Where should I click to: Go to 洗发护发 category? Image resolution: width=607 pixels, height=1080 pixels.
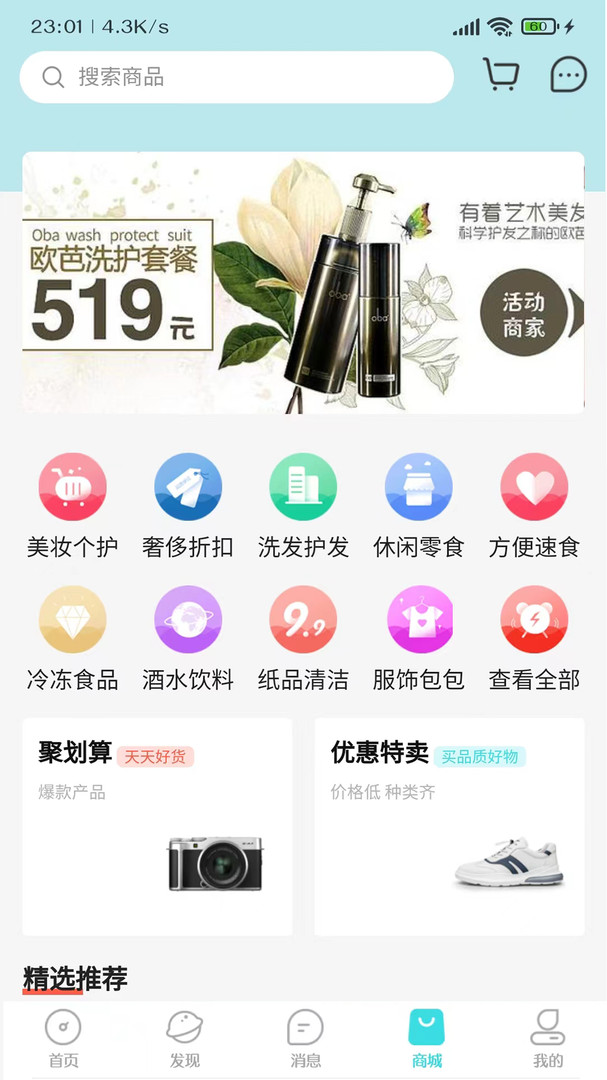pos(303,506)
